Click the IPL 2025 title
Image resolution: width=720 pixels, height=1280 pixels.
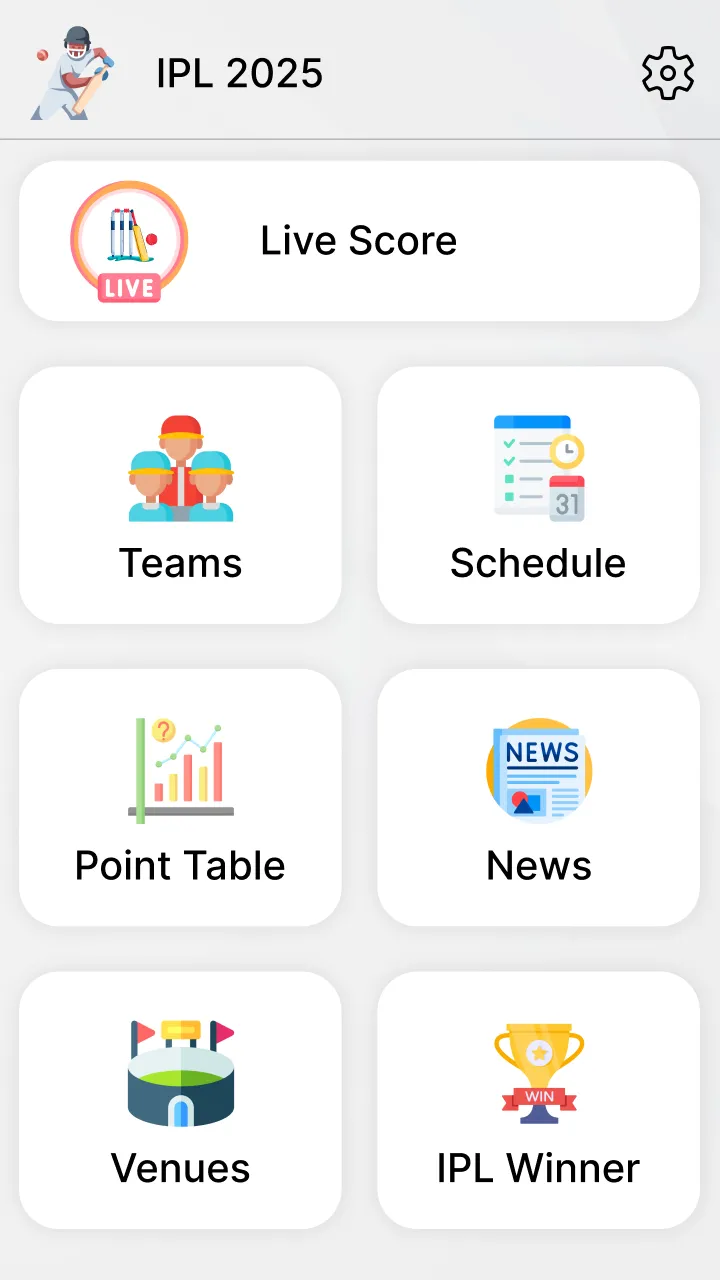pos(240,72)
